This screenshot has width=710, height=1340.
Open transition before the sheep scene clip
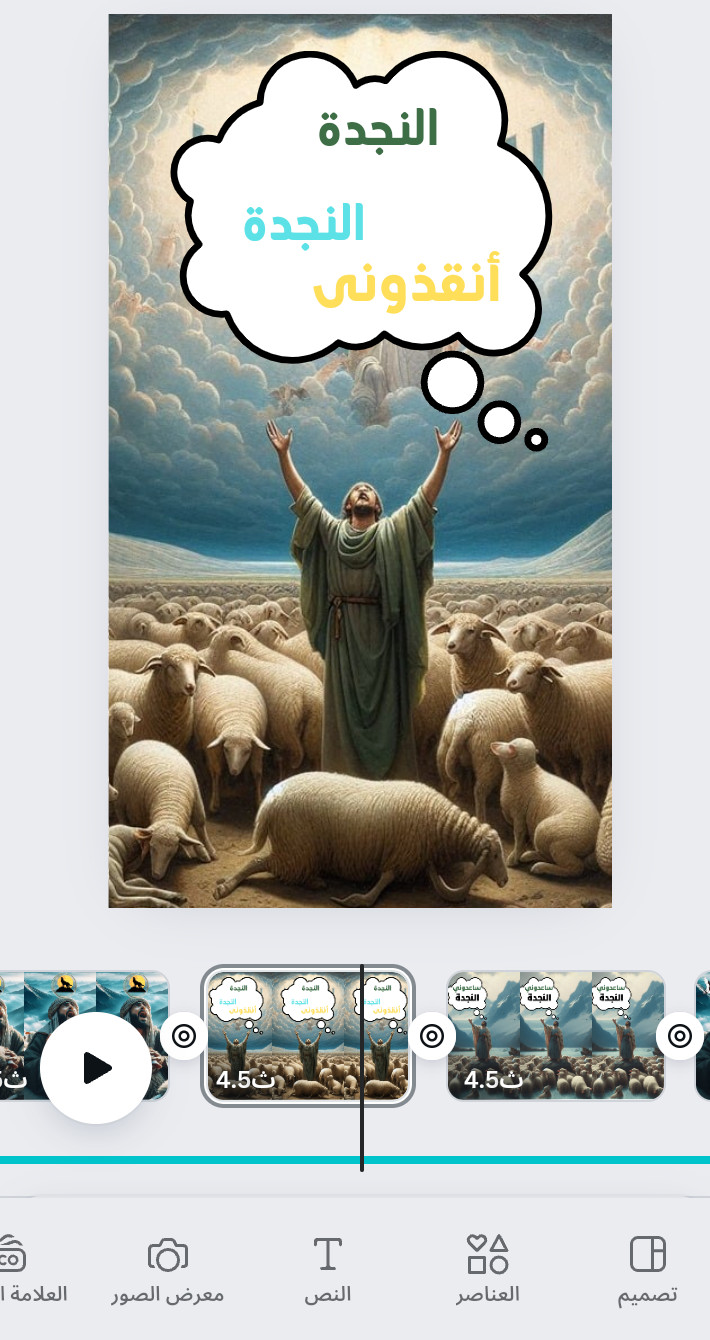pyautogui.click(x=184, y=1035)
